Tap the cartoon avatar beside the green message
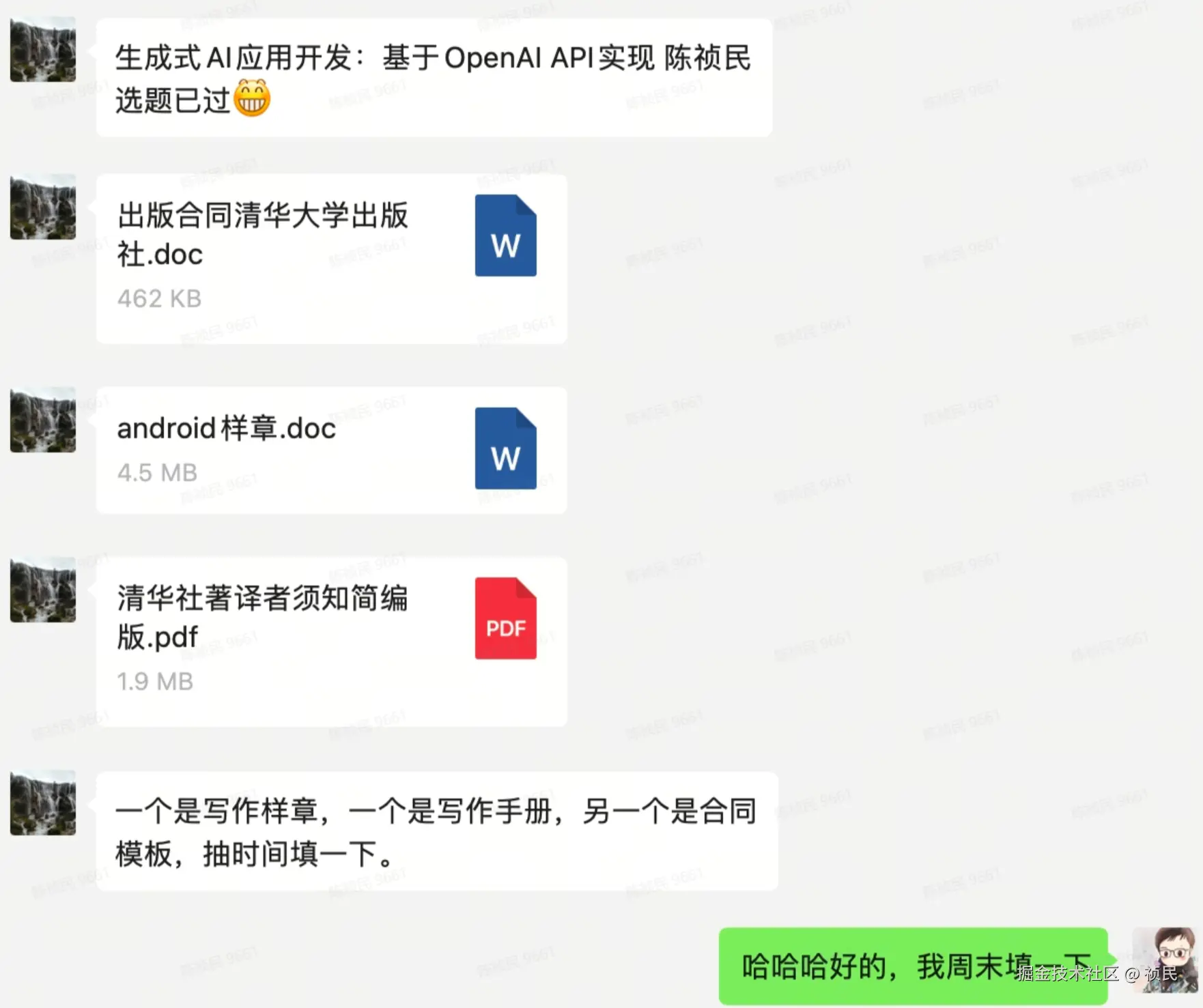Image resolution: width=1203 pixels, height=1008 pixels. pyautogui.click(x=1164, y=959)
